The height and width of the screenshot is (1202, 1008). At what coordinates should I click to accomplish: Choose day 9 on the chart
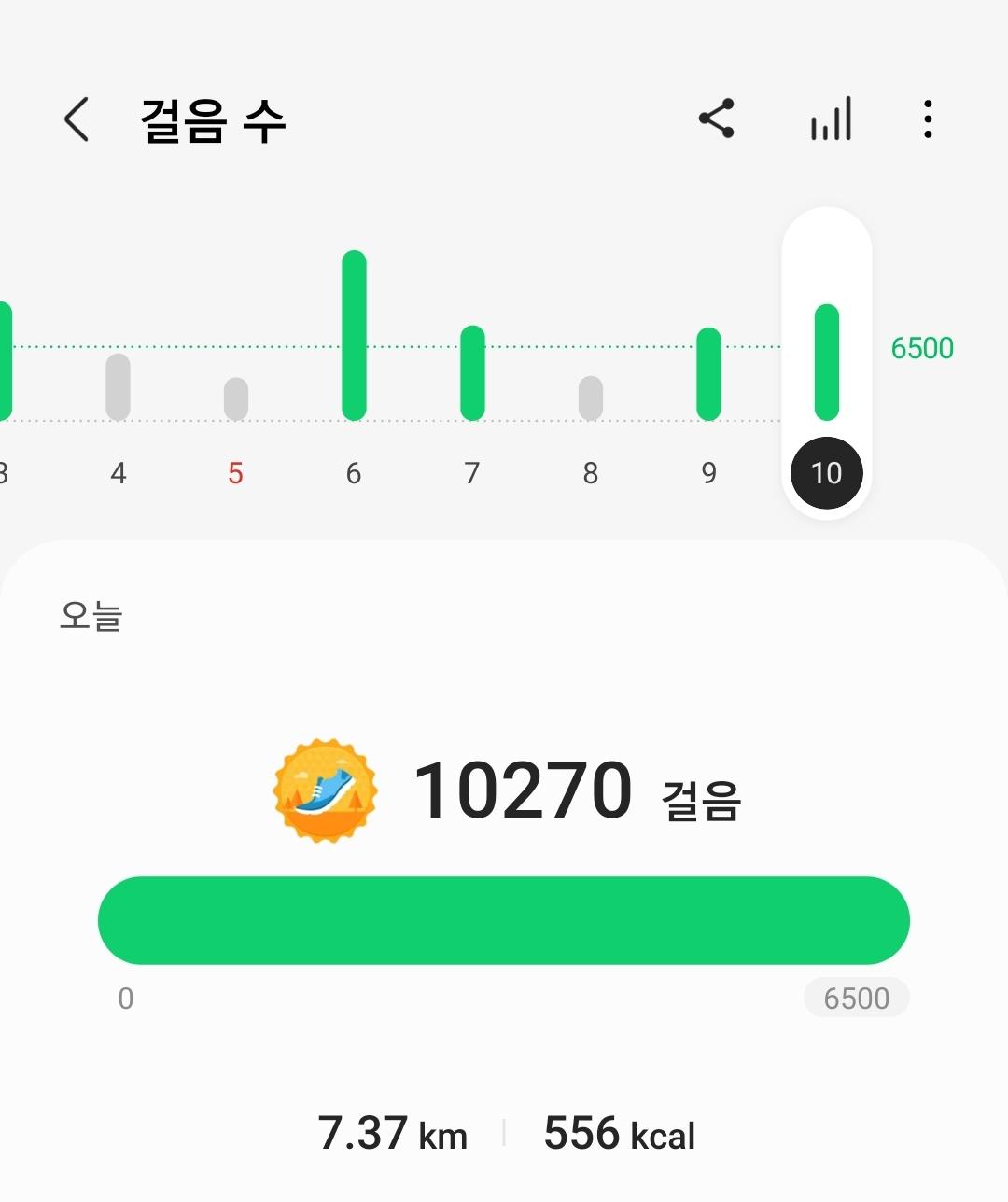[709, 374]
